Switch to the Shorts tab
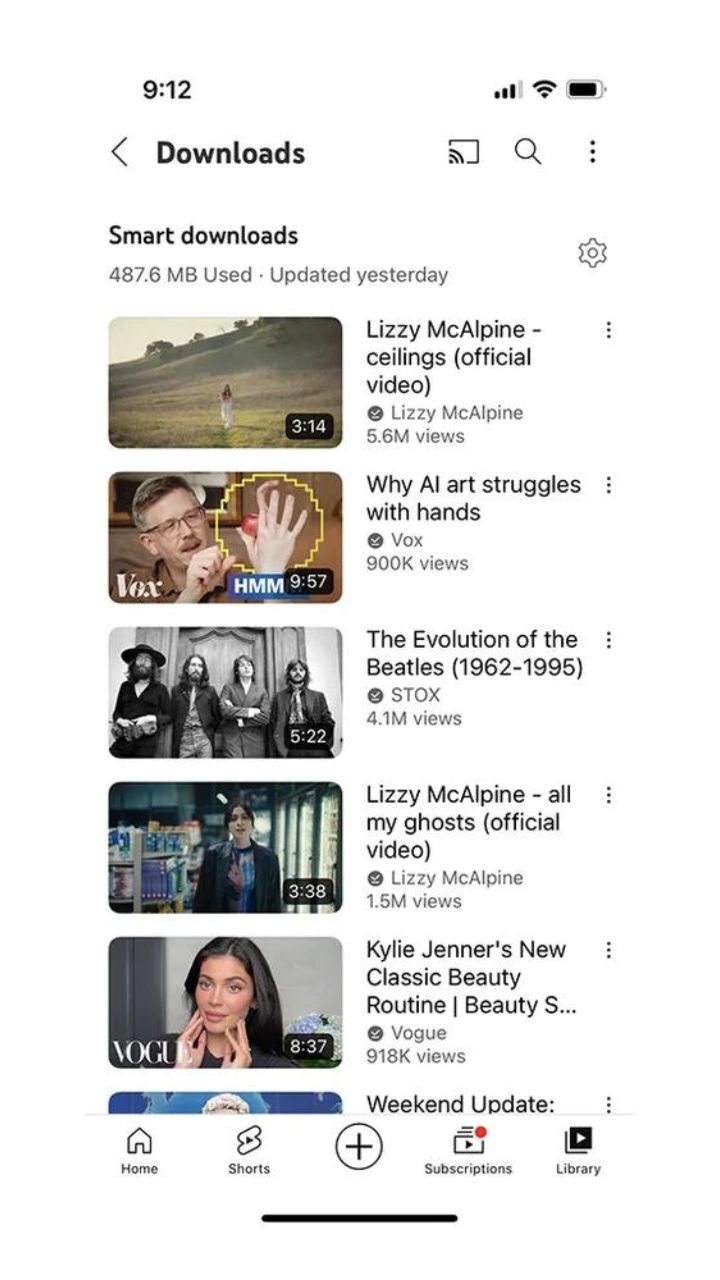Image resolution: width=720 pixels, height=1280 pixels. pyautogui.click(x=248, y=1149)
